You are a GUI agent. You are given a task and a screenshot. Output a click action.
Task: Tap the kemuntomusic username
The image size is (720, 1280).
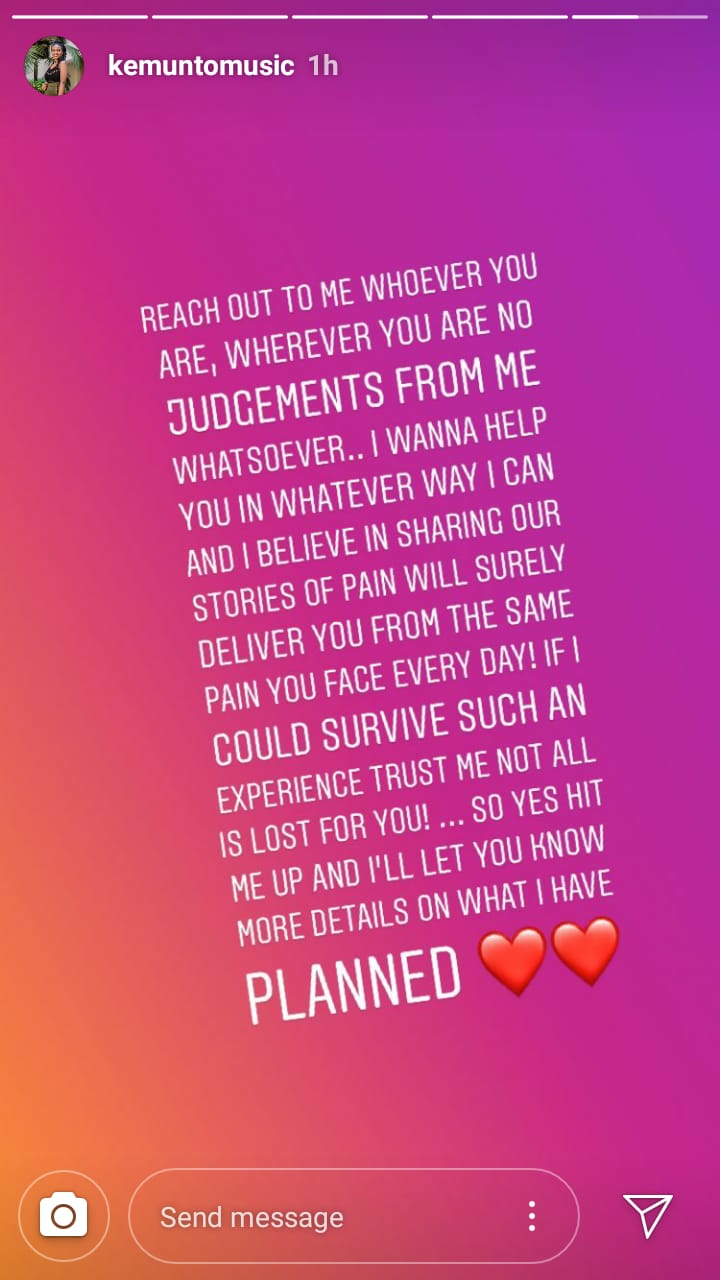201,66
